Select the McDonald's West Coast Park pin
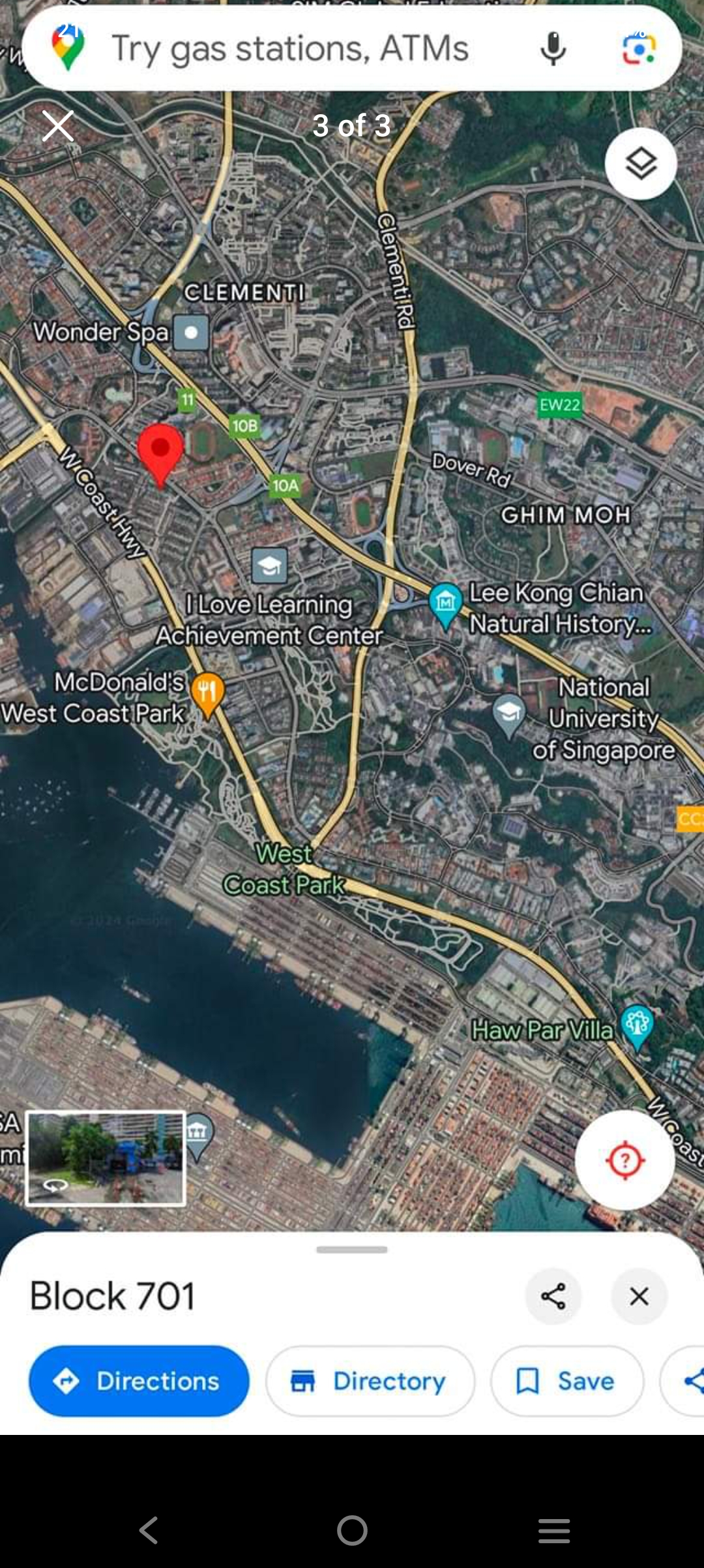Viewport: 704px width, 1568px height. 207,694
